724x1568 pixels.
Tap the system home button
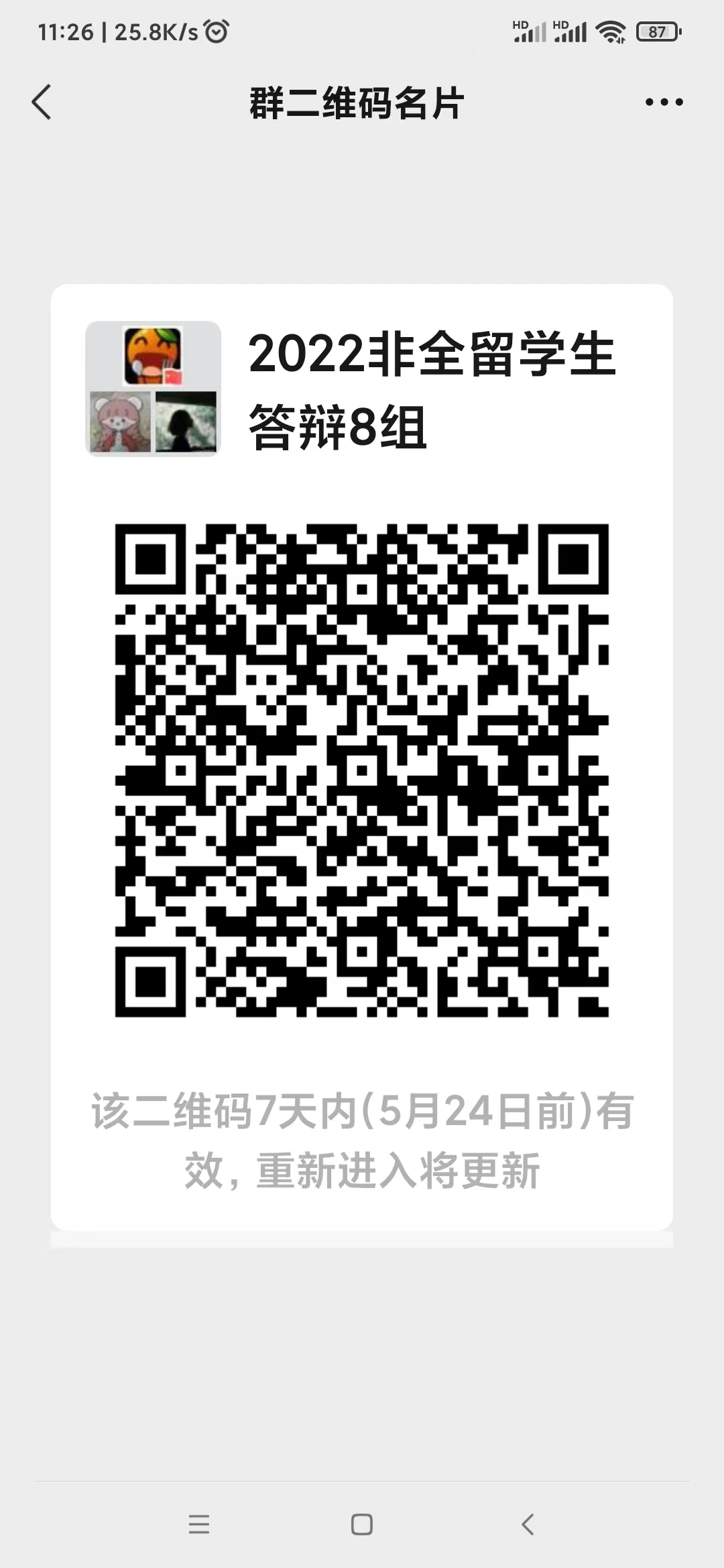(x=362, y=1524)
